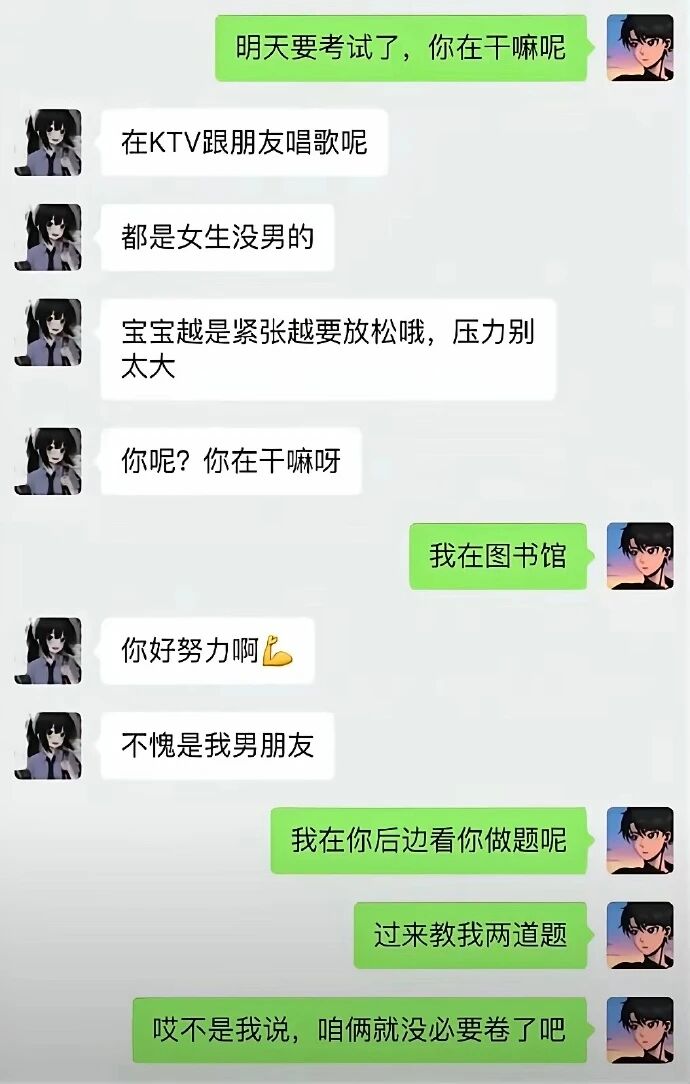Tap girlfriend's avatar next to '在KTV跟朋友唱歌呢'
690x1084 pixels.
[x=48, y=142]
